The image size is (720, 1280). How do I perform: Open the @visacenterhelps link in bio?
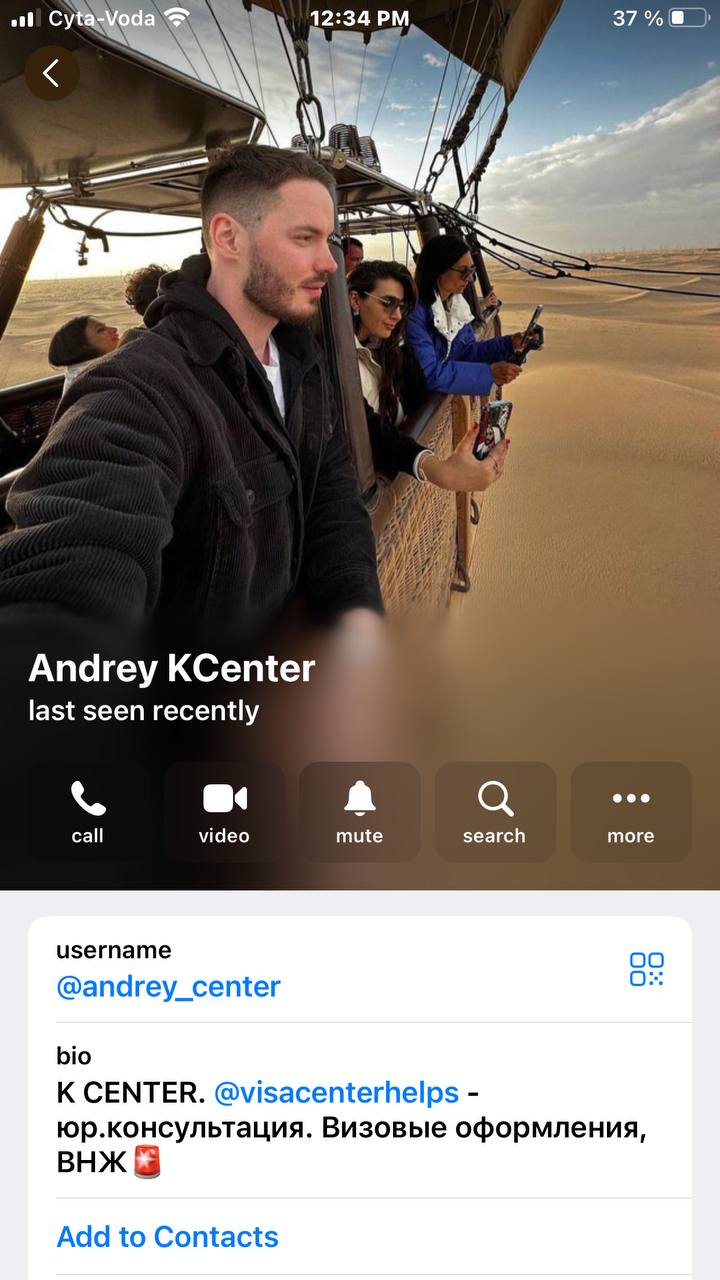pos(337,1092)
